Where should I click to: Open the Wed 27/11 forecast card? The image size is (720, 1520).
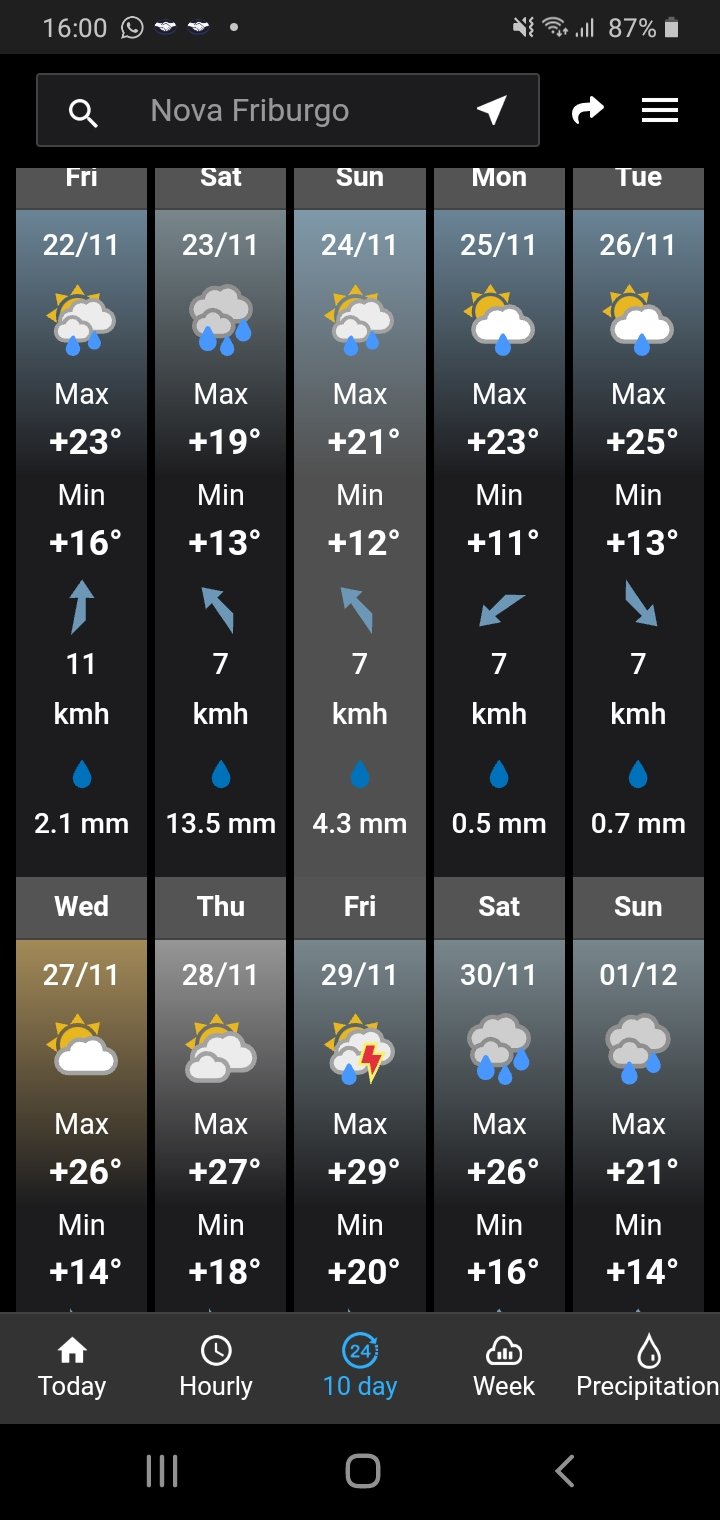81,1095
